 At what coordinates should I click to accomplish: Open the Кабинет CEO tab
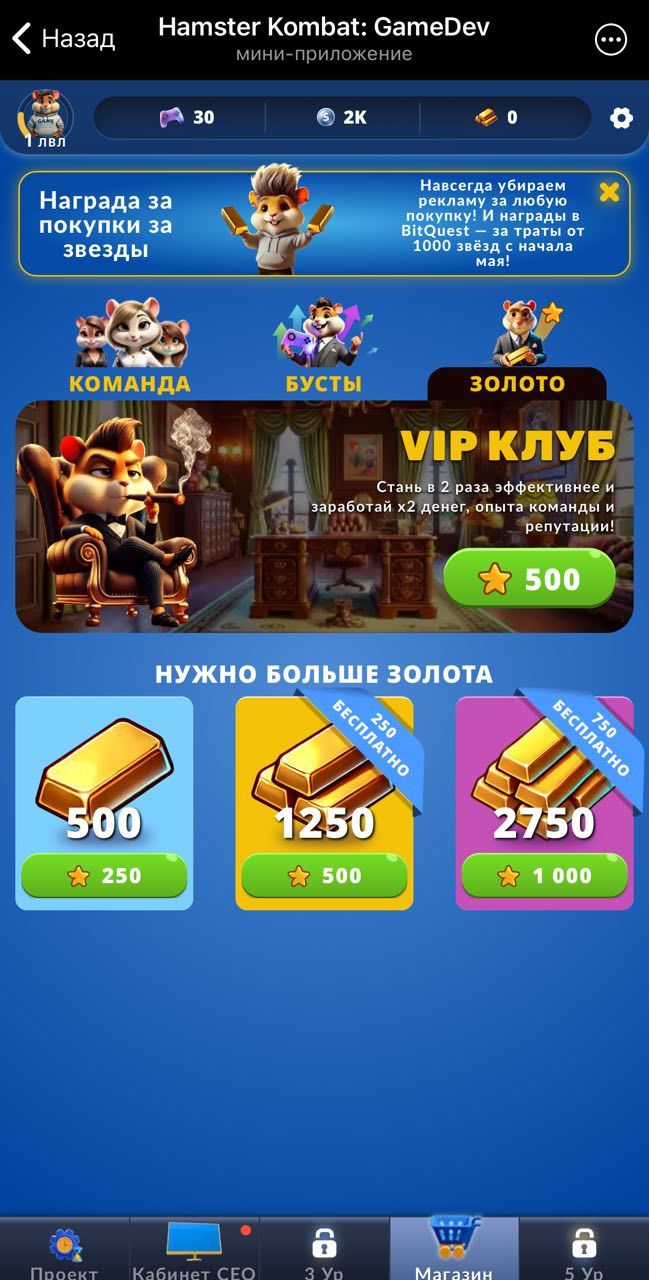pyautogui.click(x=194, y=1250)
